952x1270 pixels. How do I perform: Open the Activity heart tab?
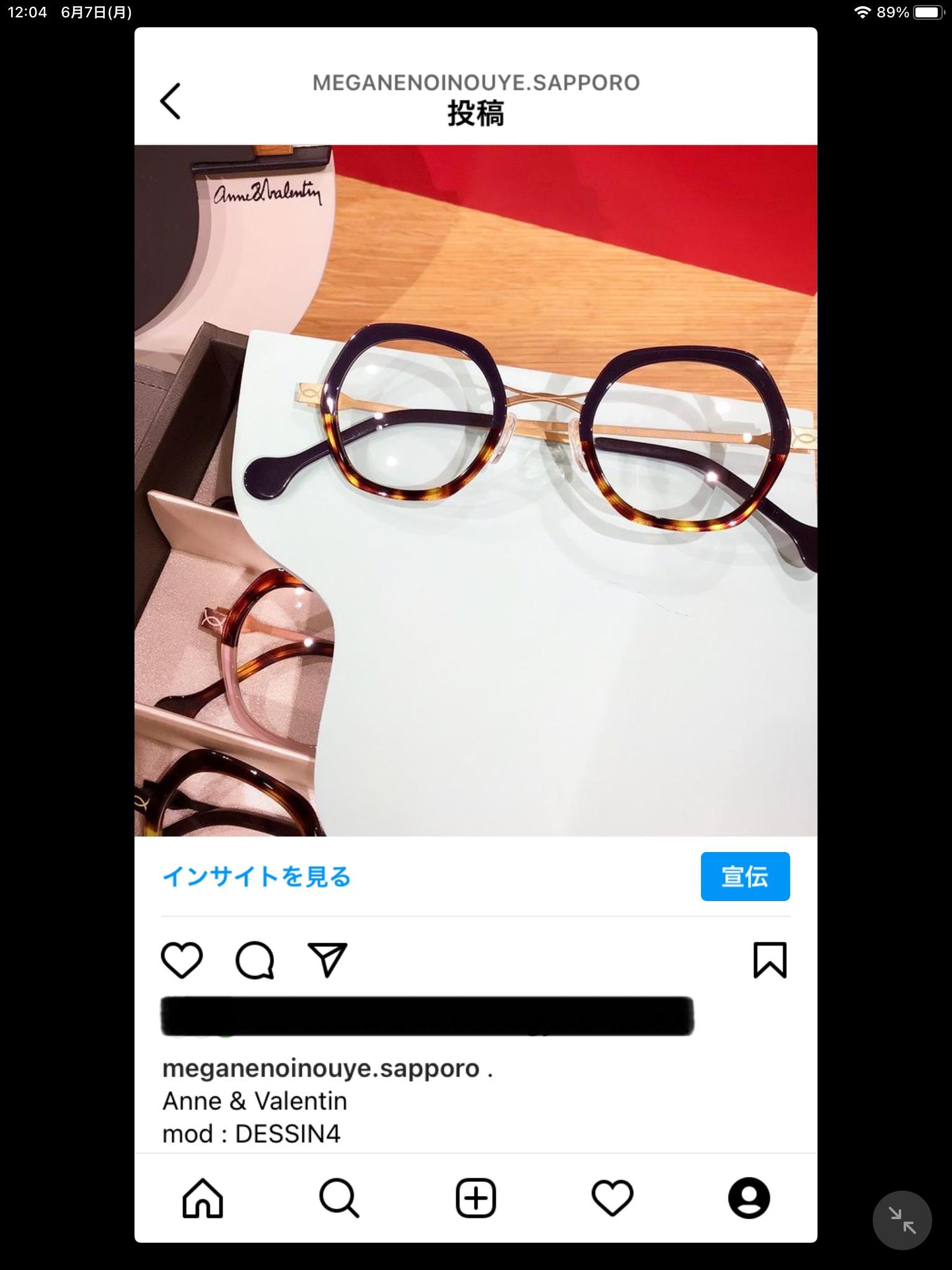point(612,1197)
